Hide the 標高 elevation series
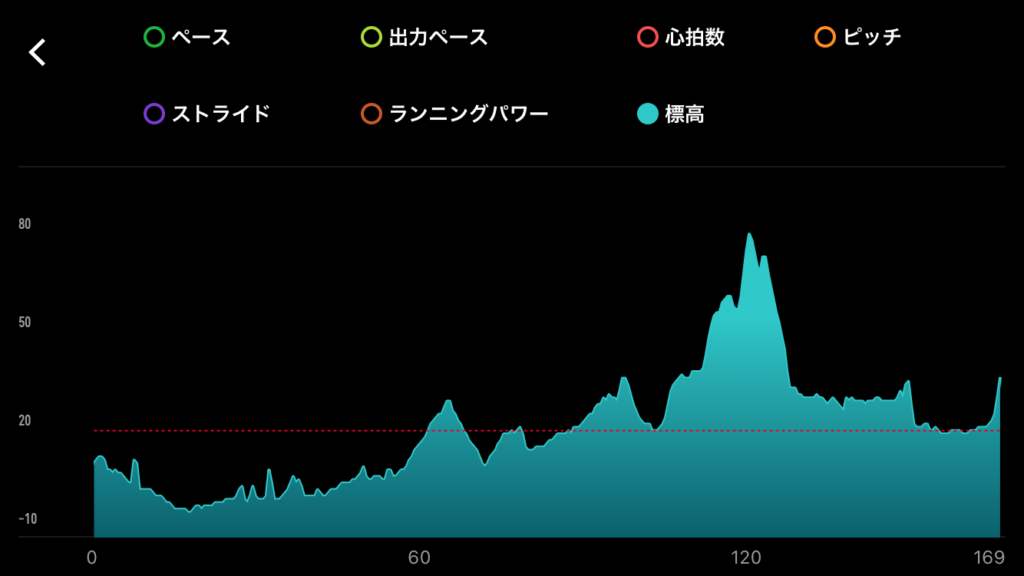Image resolution: width=1024 pixels, height=576 pixels. click(x=647, y=114)
